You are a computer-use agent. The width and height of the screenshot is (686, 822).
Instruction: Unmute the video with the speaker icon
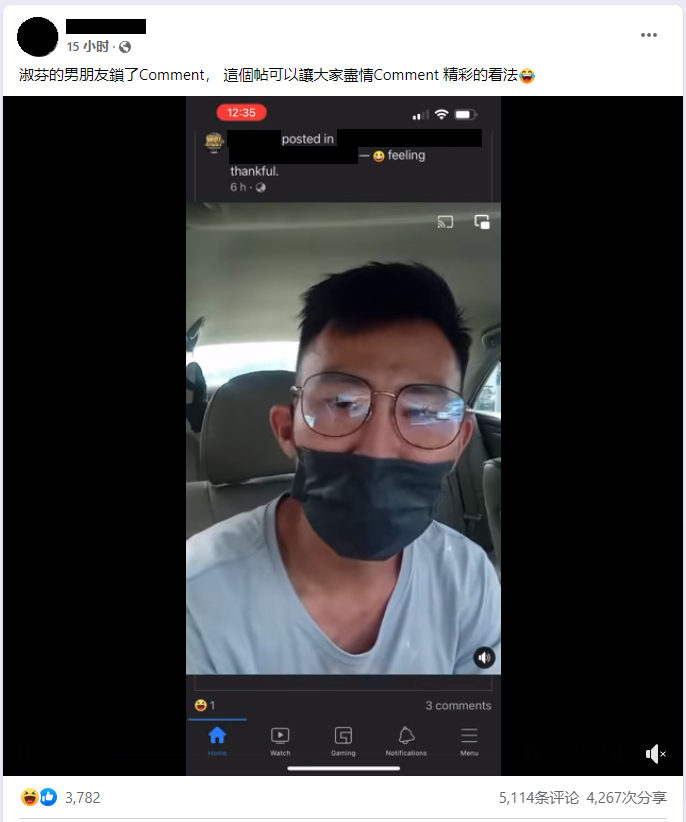(655, 754)
